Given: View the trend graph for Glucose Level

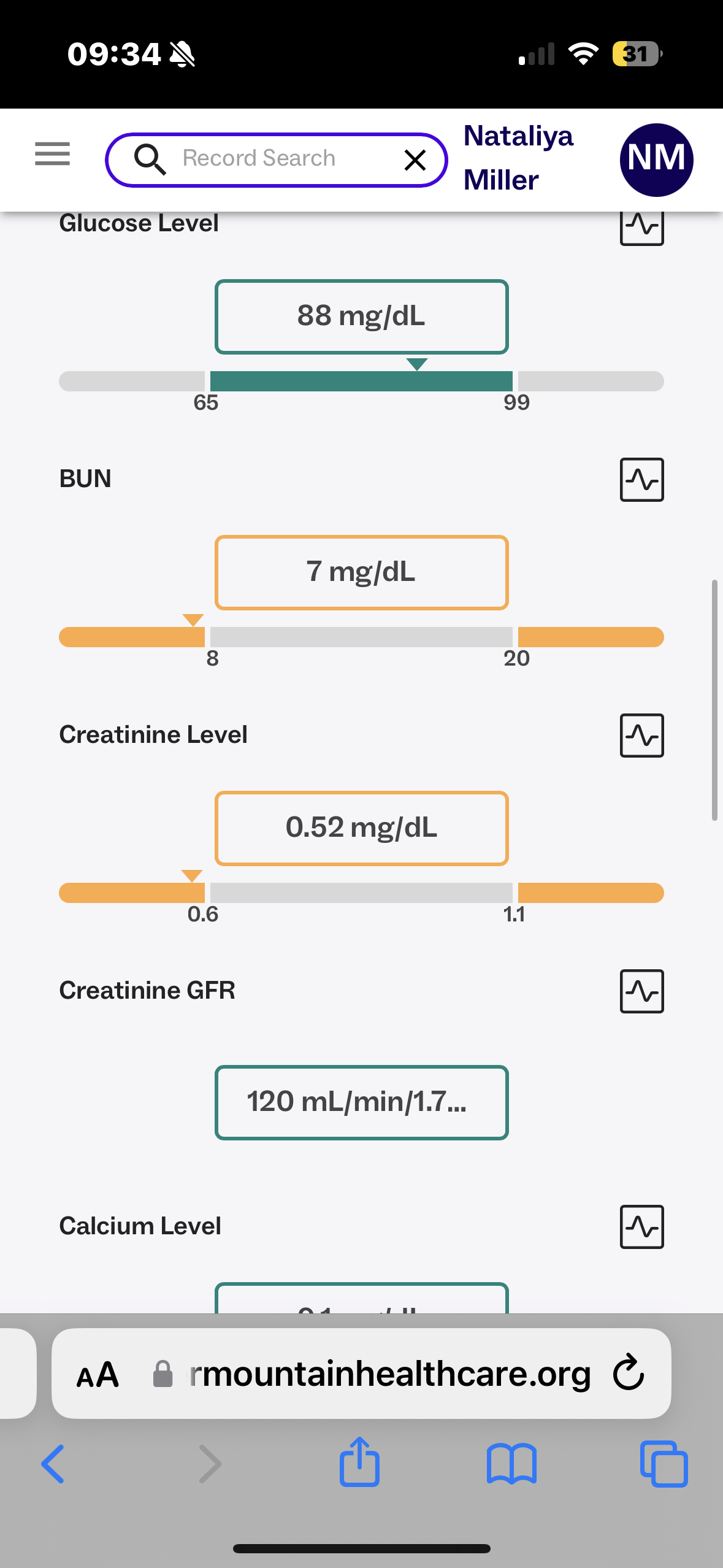Looking at the screenshot, I should pyautogui.click(x=641, y=228).
